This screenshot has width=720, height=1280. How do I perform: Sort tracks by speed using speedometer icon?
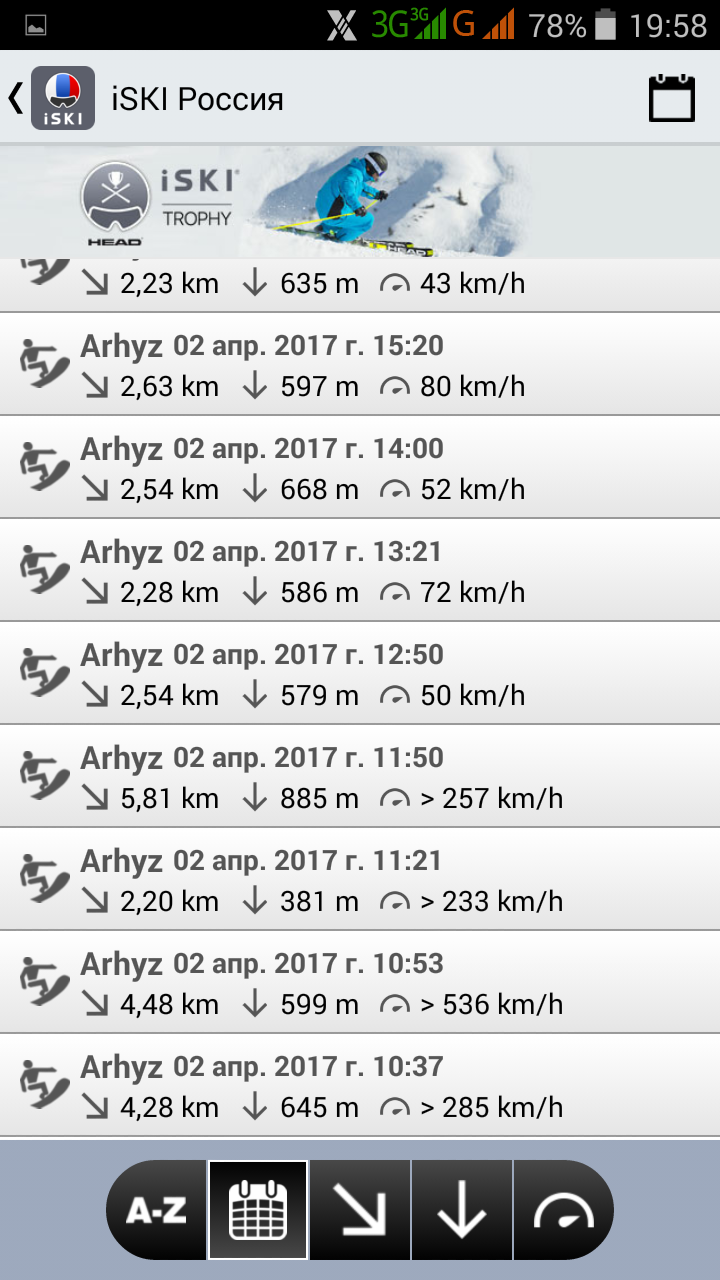(564, 1210)
